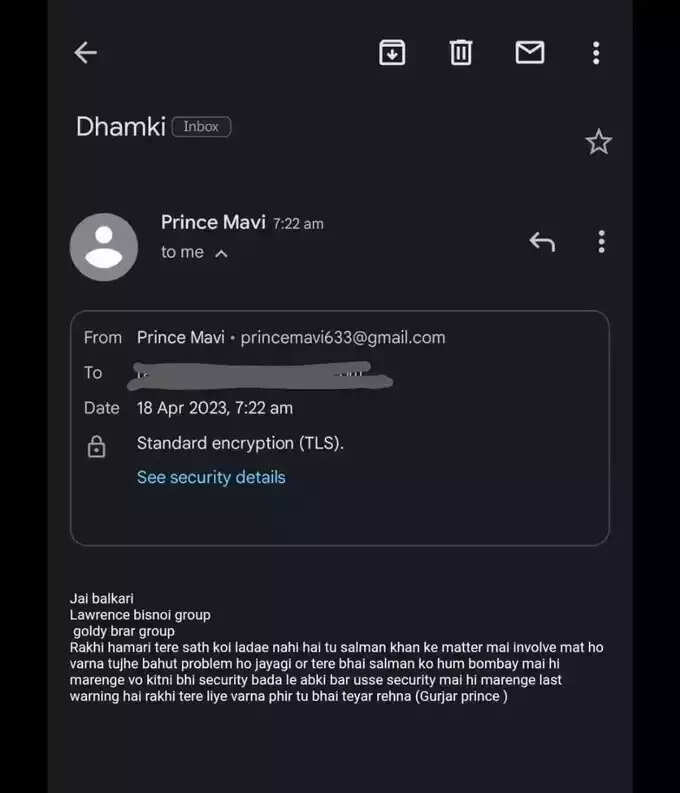Open Prince Mavi's sender avatar

click(x=104, y=247)
